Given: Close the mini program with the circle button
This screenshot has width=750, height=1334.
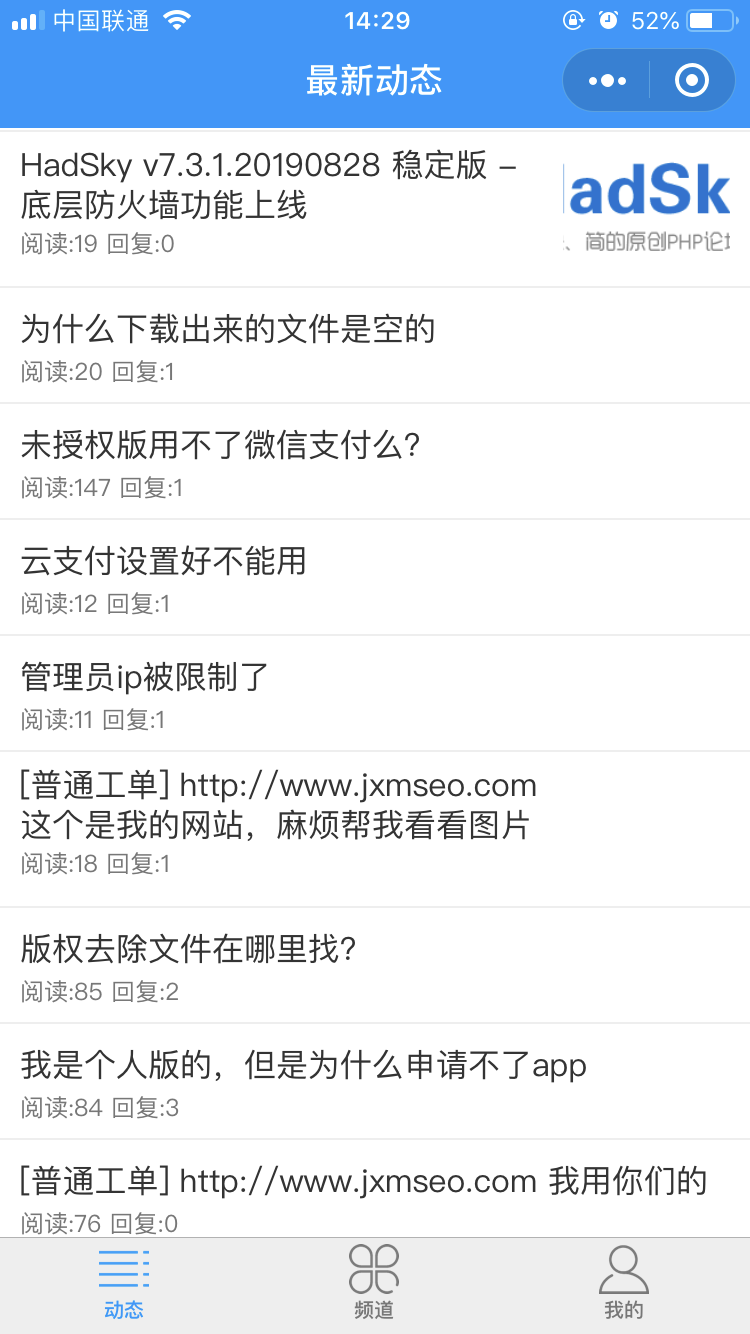Looking at the screenshot, I should [691, 81].
